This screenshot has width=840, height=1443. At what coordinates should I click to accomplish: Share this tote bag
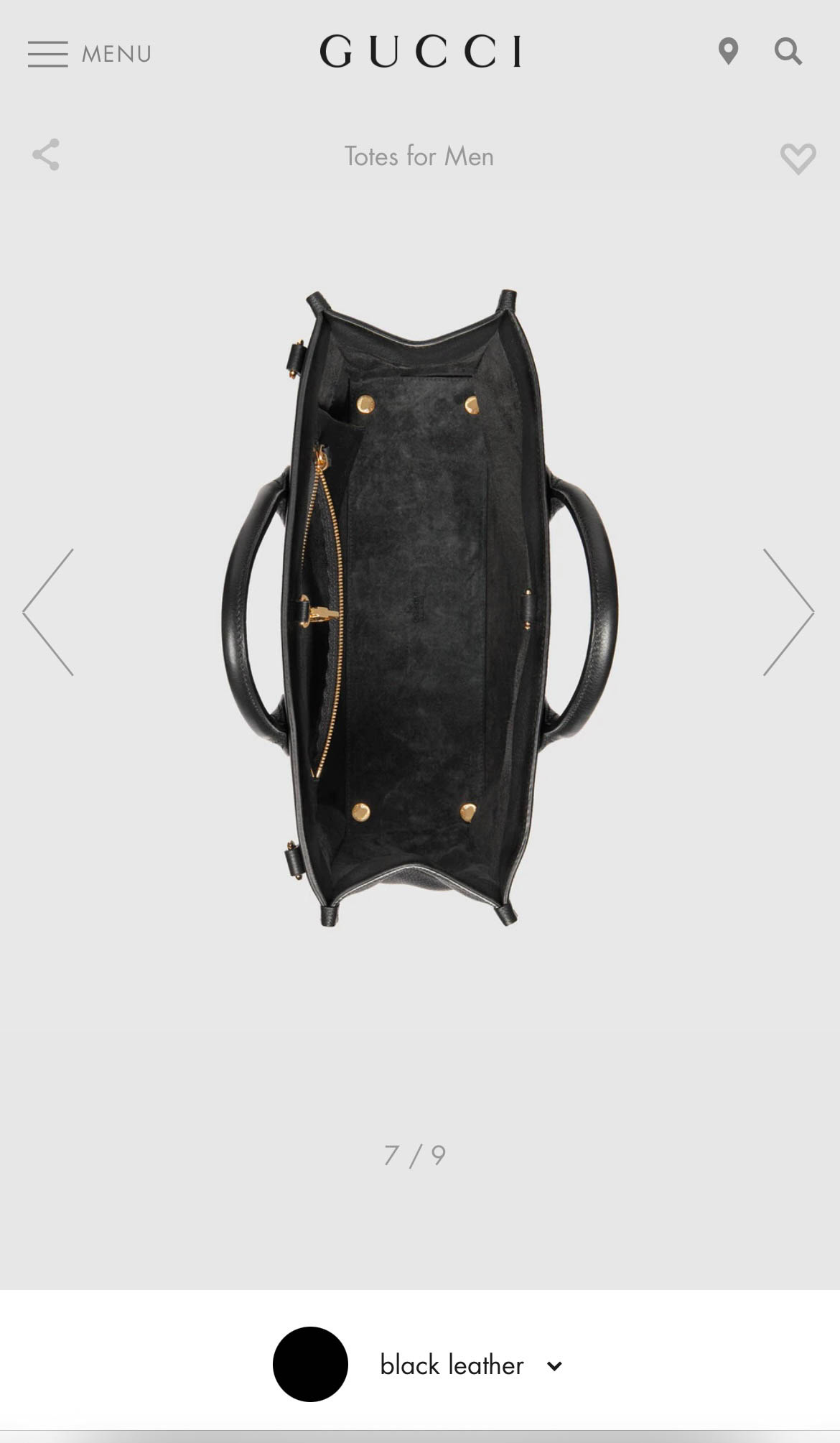pyautogui.click(x=46, y=155)
